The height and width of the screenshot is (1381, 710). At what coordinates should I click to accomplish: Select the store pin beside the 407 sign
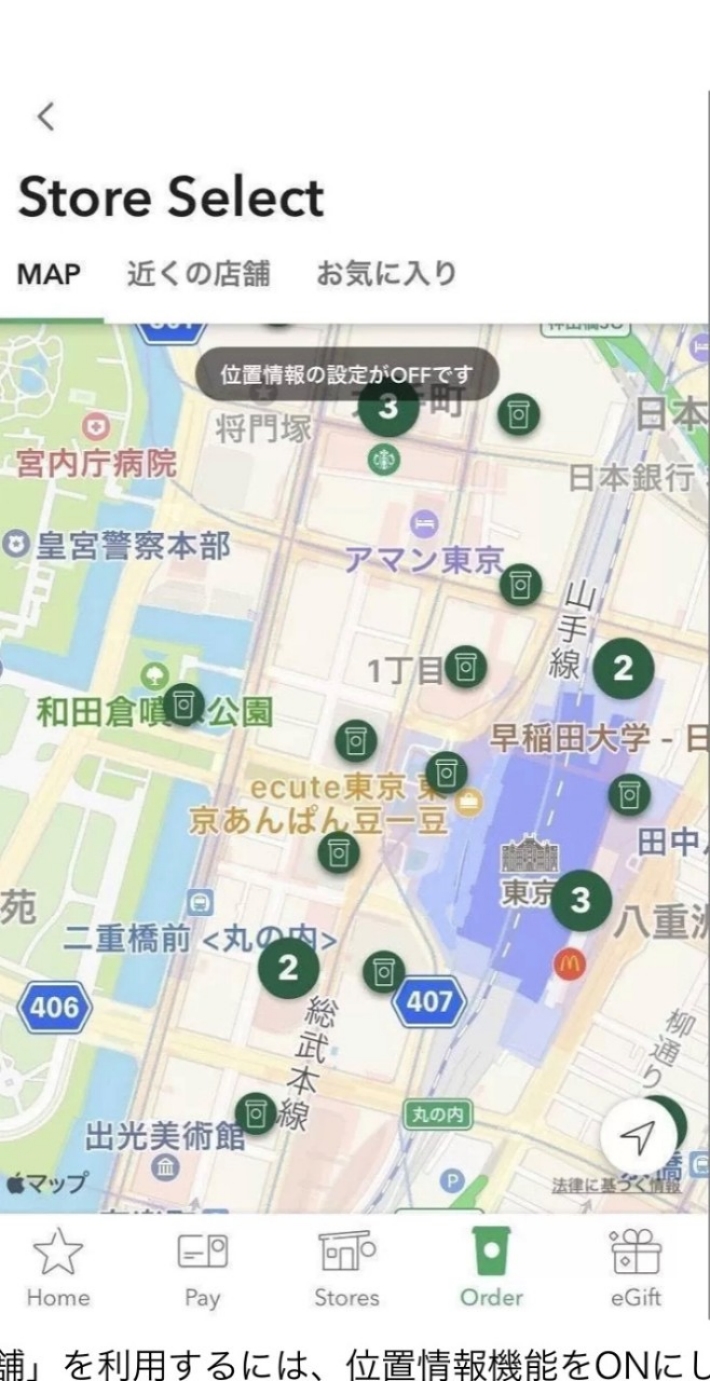pyautogui.click(x=381, y=971)
